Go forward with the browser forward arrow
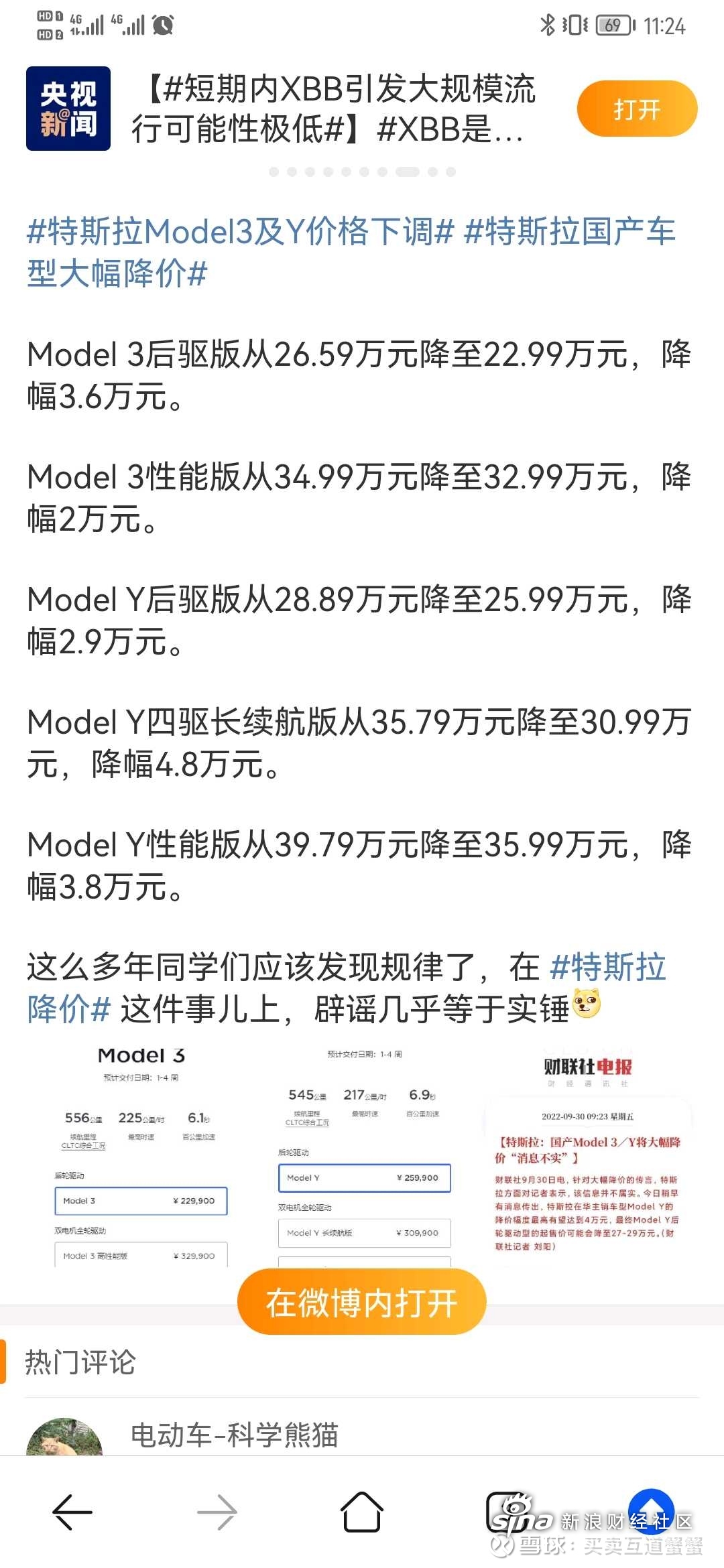 [217, 1512]
